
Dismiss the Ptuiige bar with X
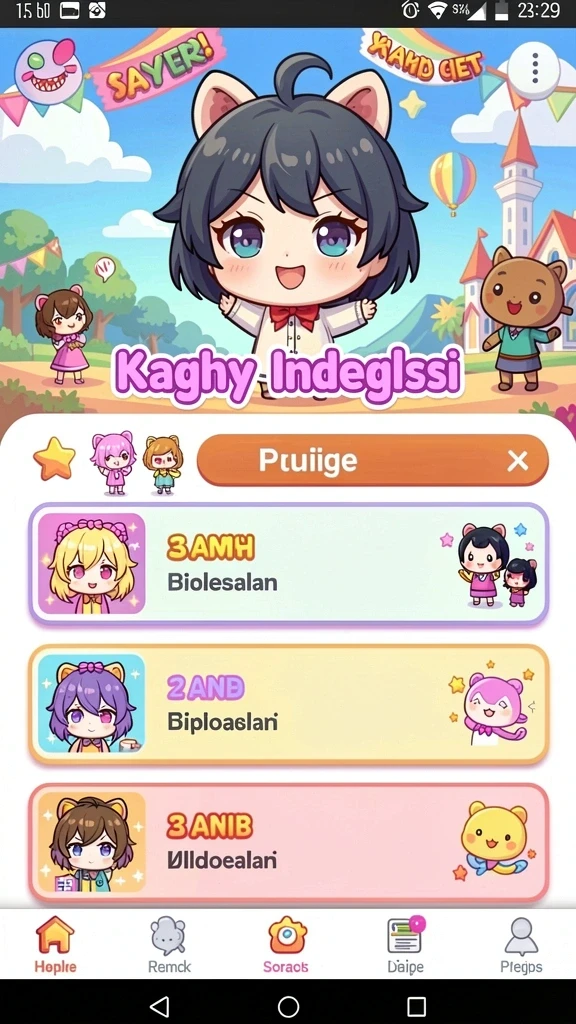[517, 461]
